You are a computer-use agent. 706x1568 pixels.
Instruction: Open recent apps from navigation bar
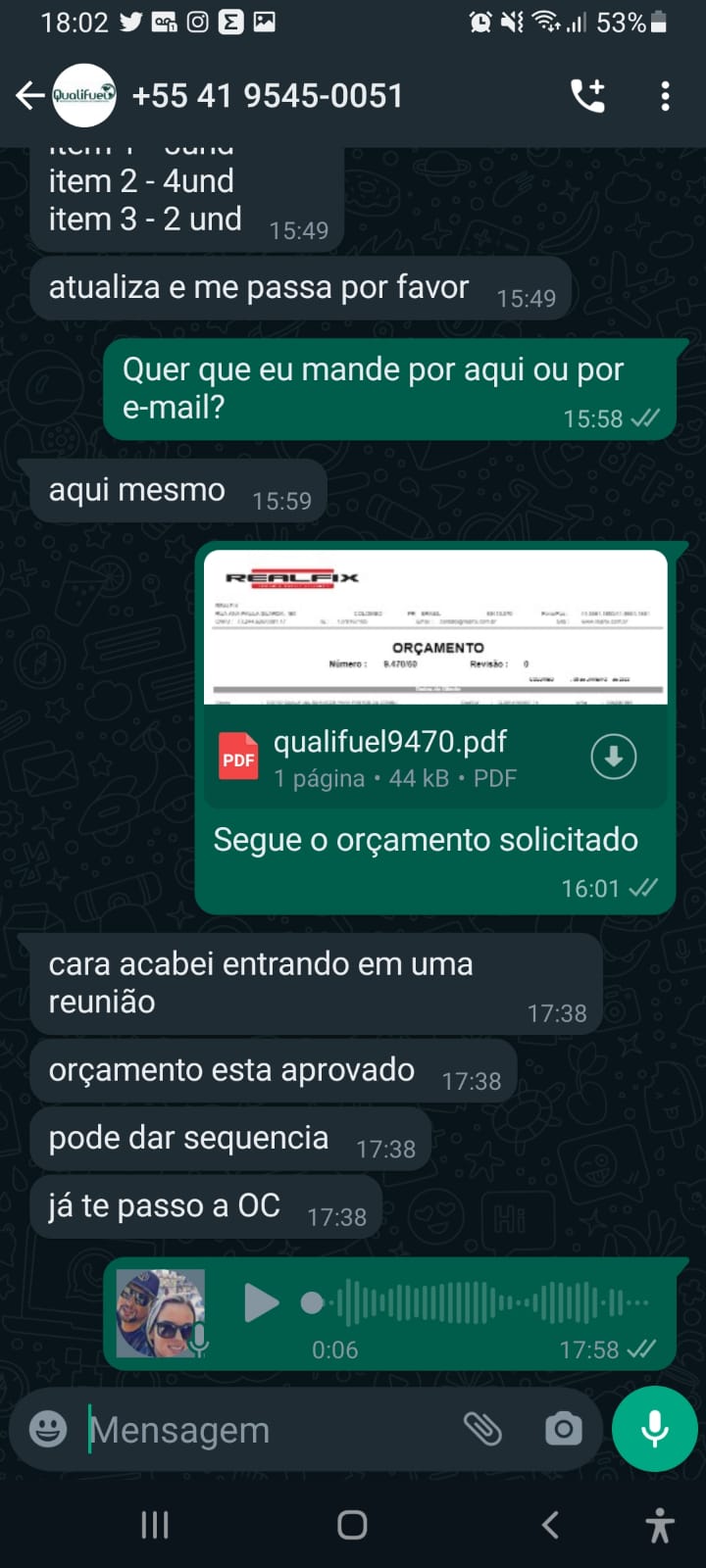click(x=155, y=1524)
